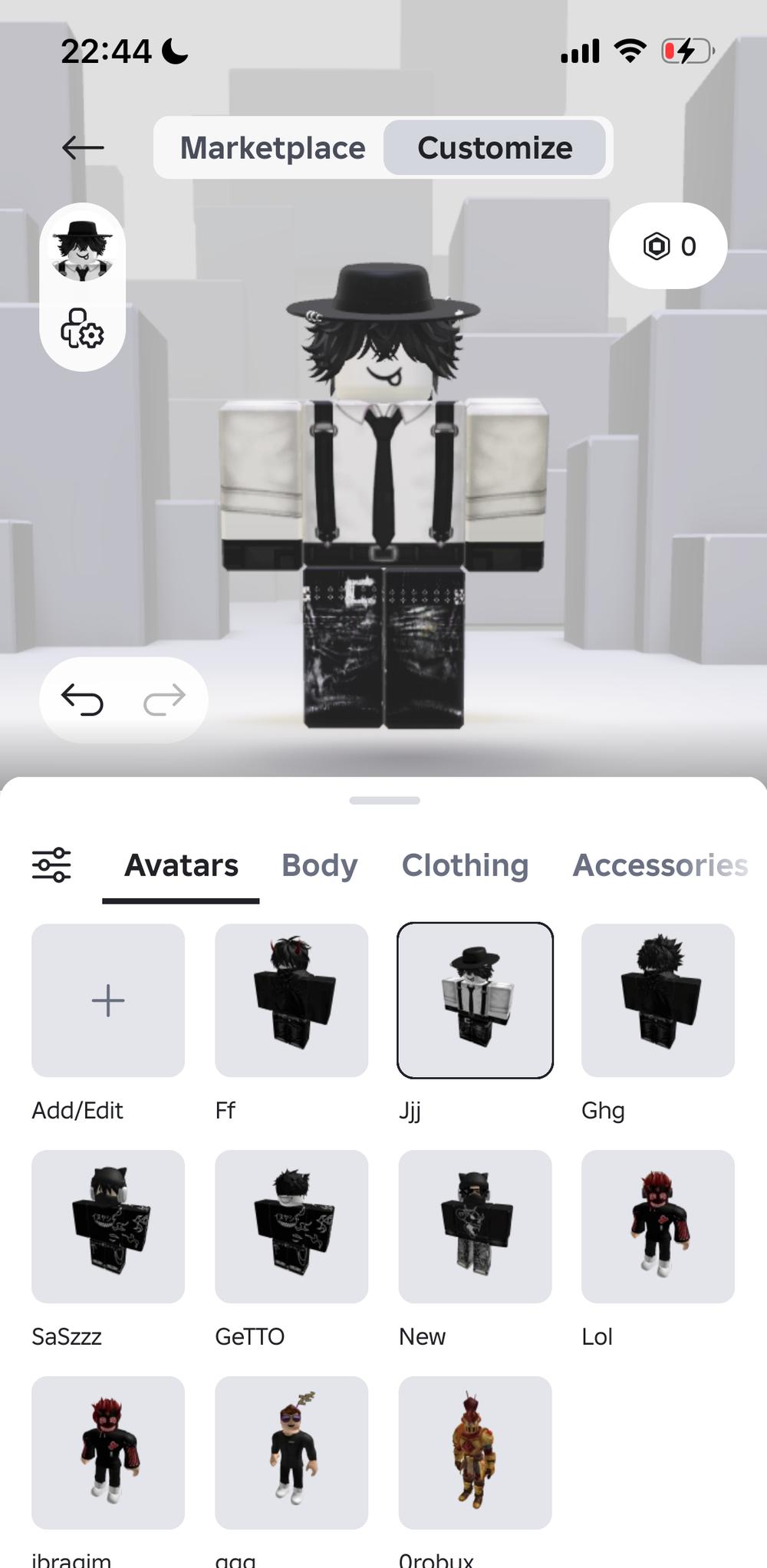
Task: Tap the Add/Edit avatar tile
Action: pos(108,1000)
